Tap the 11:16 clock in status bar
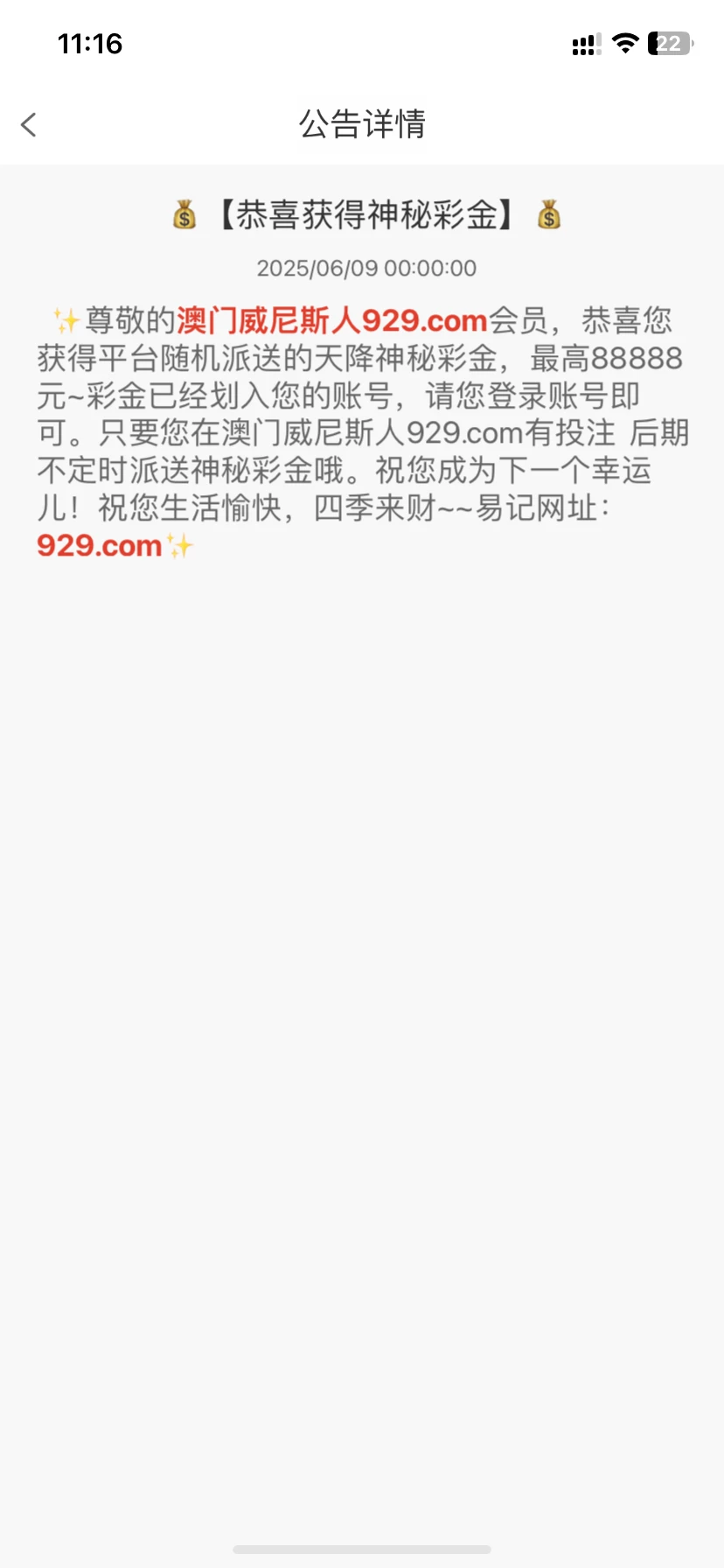Viewport: 724px width, 1568px height. (90, 43)
